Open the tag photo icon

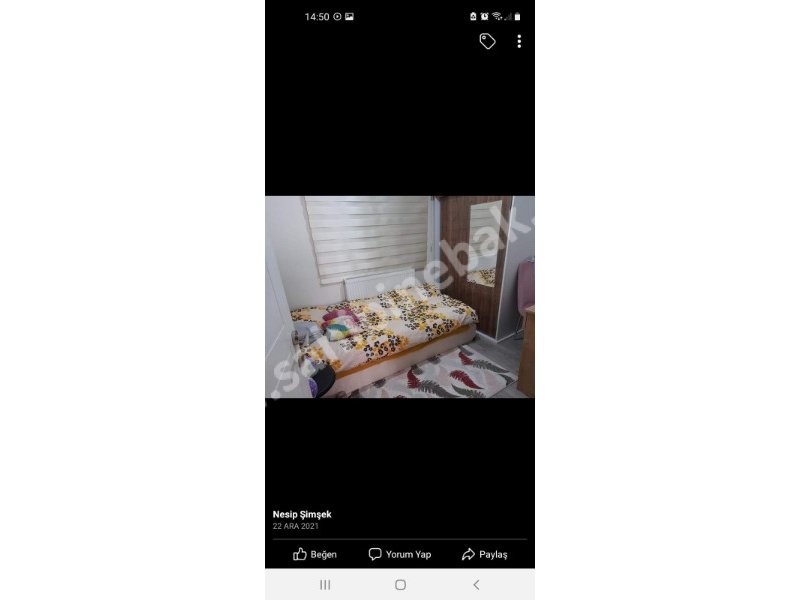pos(487,41)
